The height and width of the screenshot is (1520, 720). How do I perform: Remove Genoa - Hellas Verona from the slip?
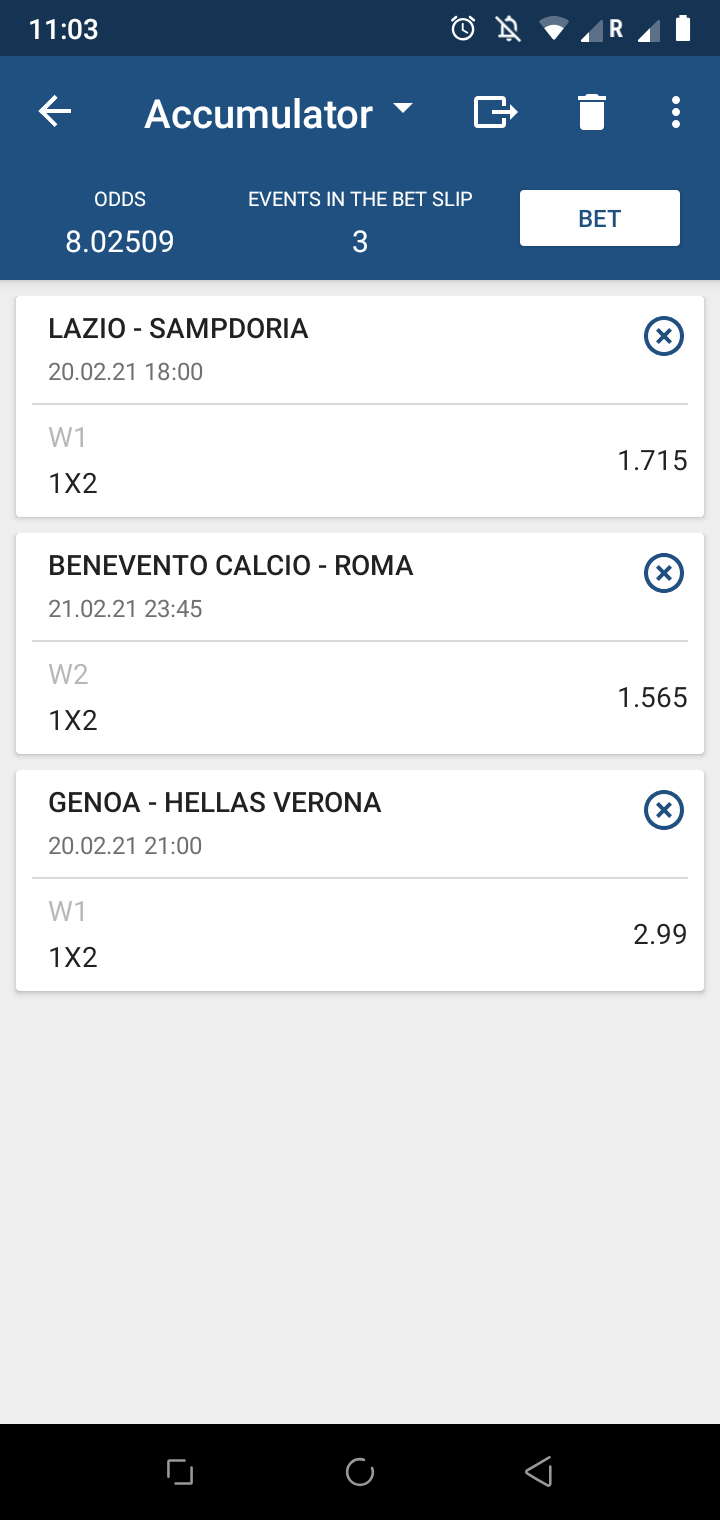point(663,810)
